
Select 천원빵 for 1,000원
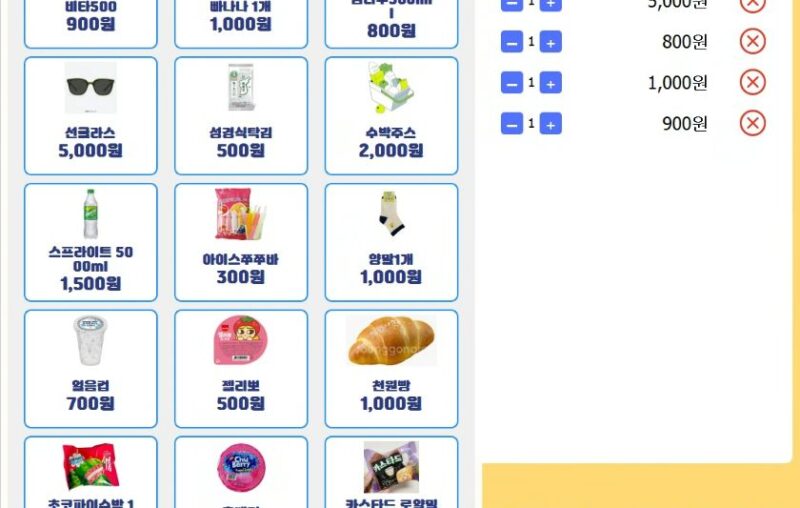391,367
